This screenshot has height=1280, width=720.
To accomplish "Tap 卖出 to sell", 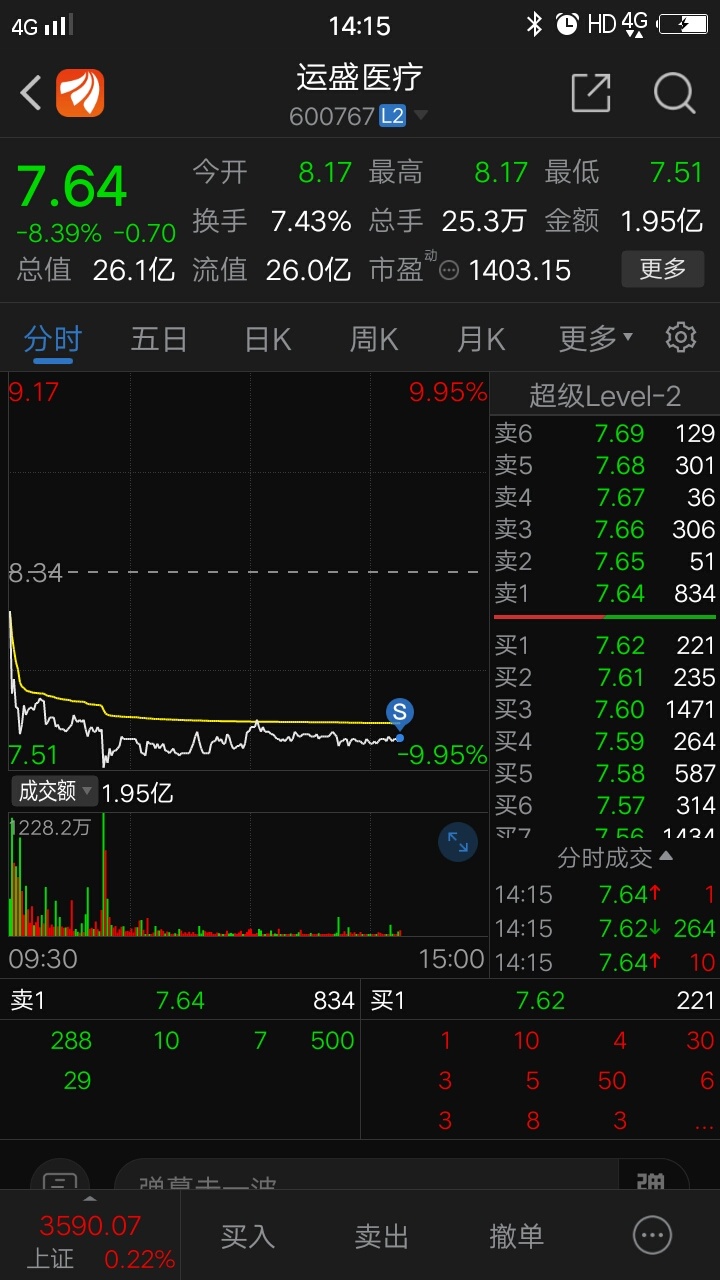I will coord(382,1236).
